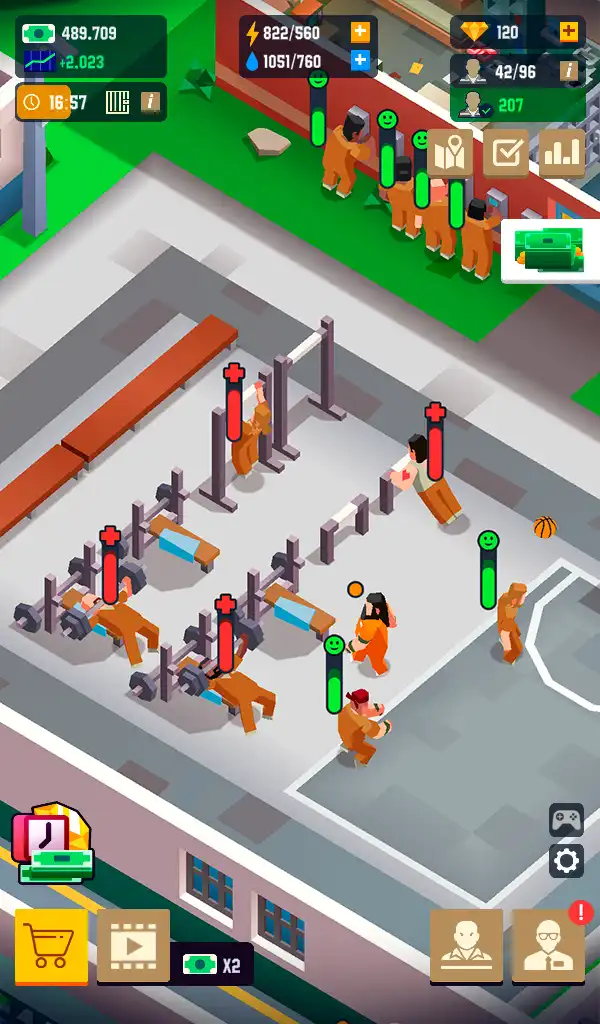Open the gamepad mini-games button
The image size is (600, 1024).
(566, 820)
